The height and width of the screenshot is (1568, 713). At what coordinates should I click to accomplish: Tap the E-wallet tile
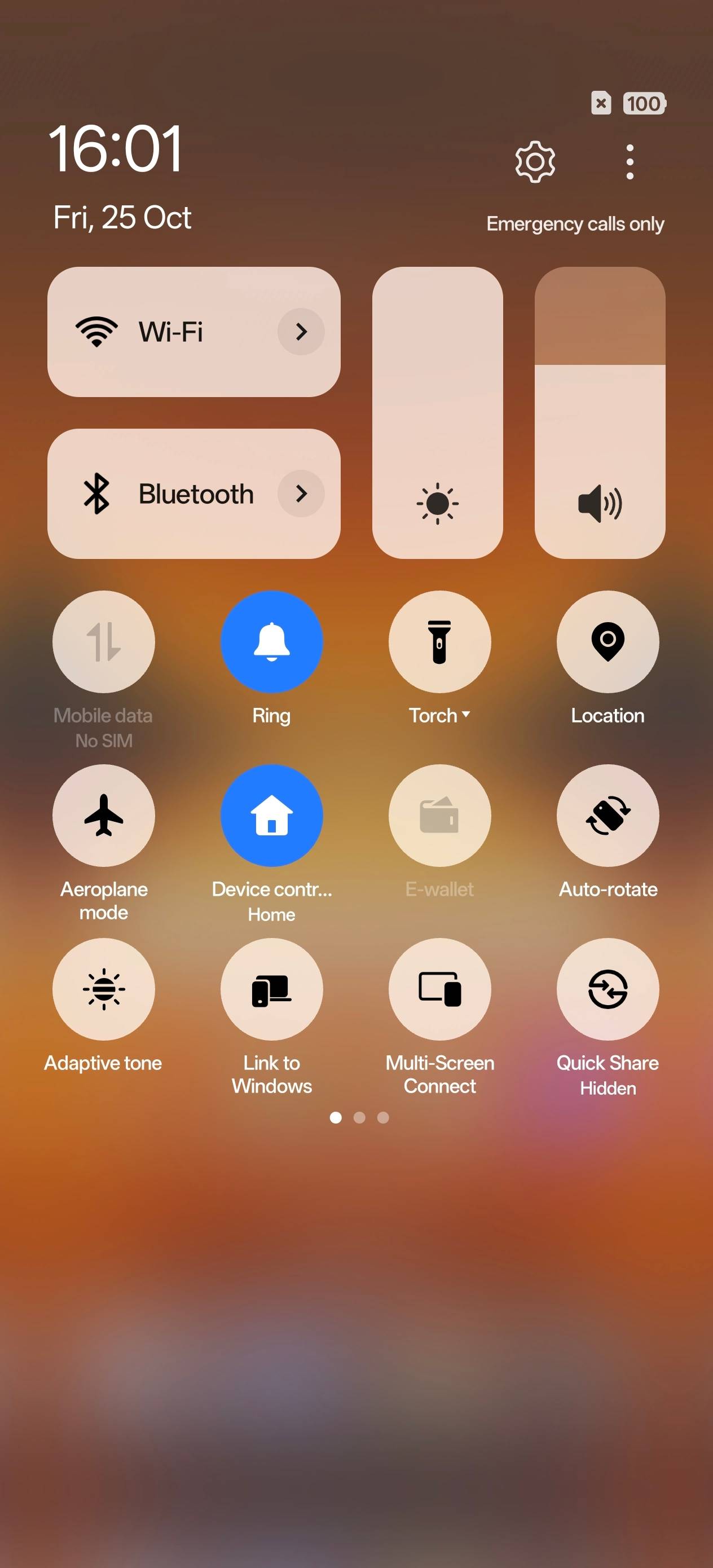(x=439, y=816)
